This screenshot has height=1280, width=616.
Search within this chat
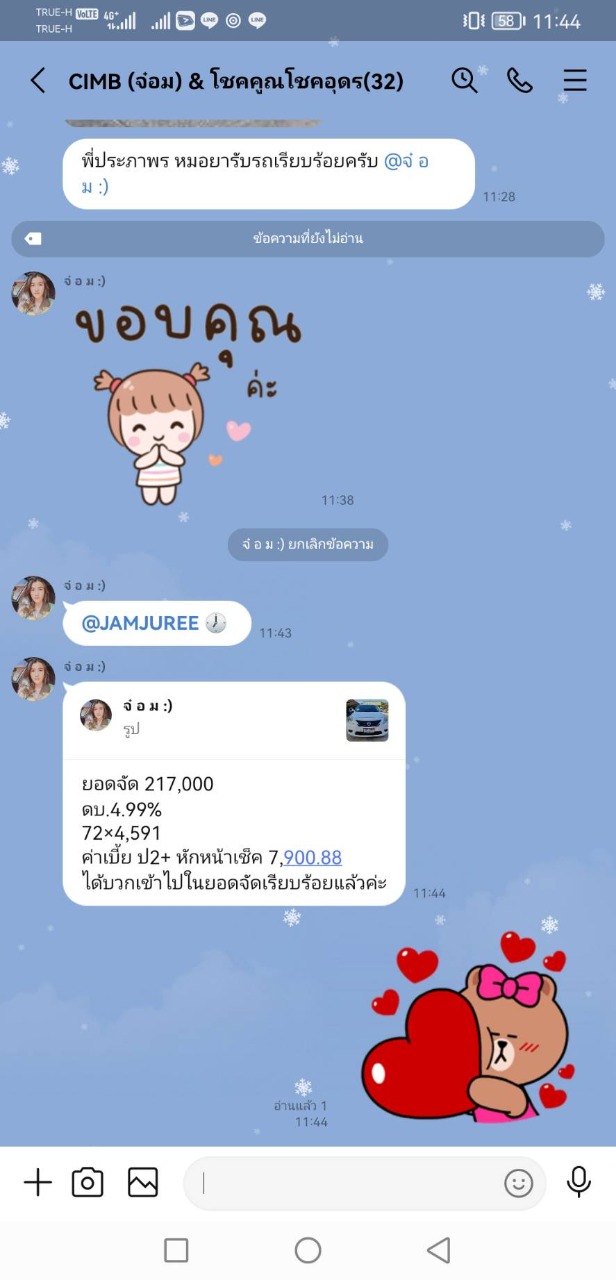point(464,81)
